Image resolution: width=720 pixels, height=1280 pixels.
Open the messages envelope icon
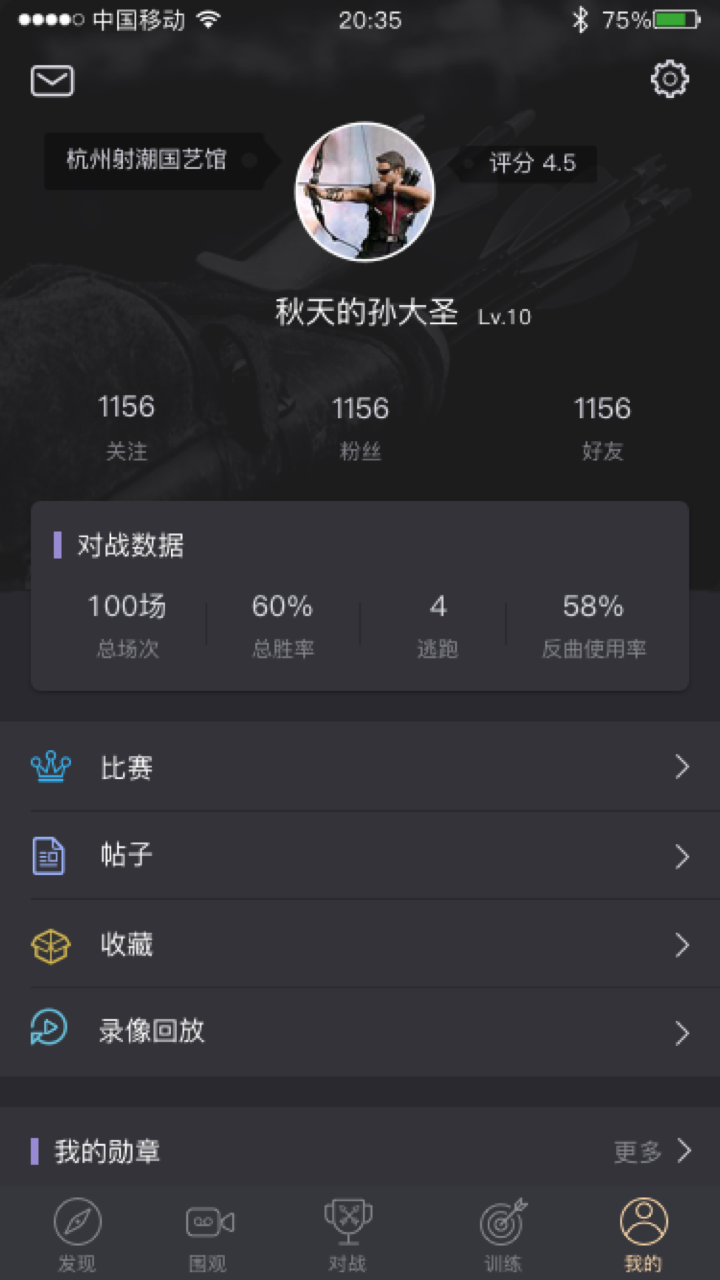[x=53, y=81]
